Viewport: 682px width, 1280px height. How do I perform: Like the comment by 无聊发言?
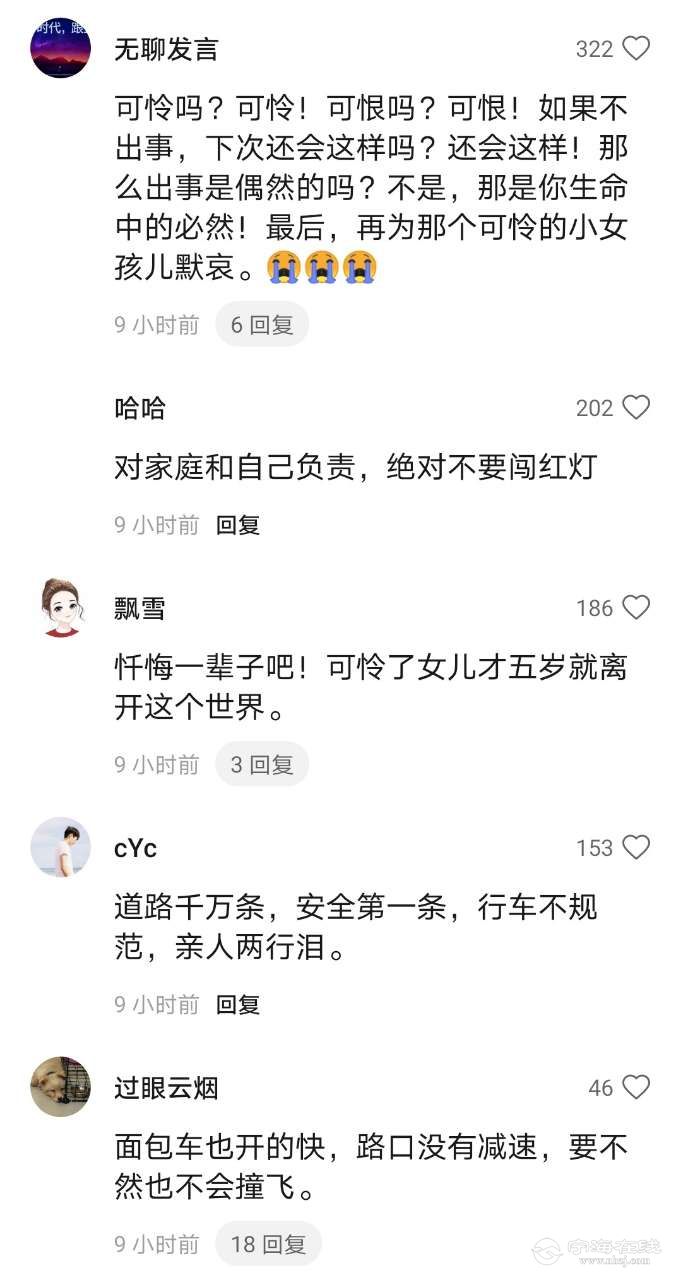point(636,48)
